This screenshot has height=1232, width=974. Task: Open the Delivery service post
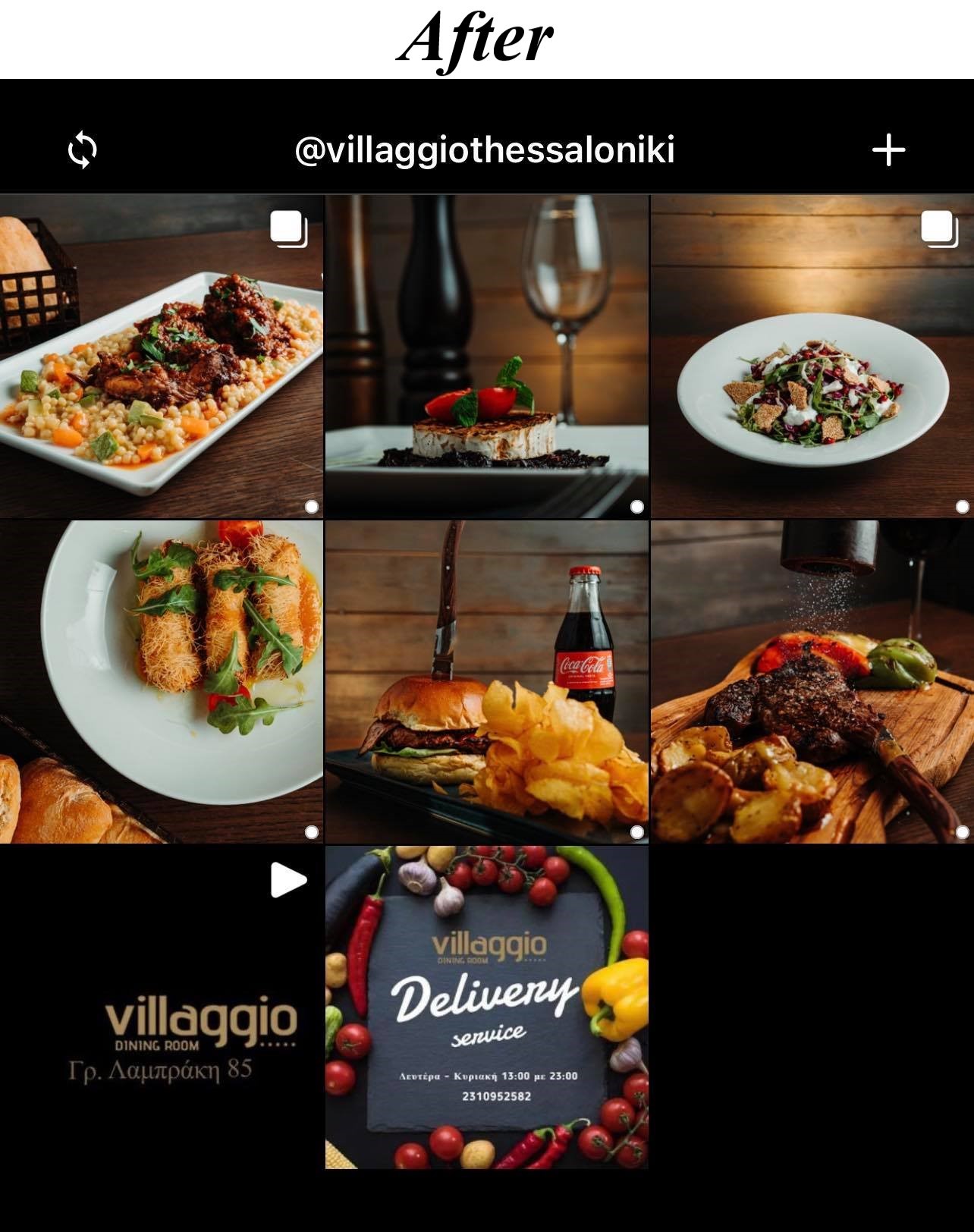click(x=486, y=1007)
